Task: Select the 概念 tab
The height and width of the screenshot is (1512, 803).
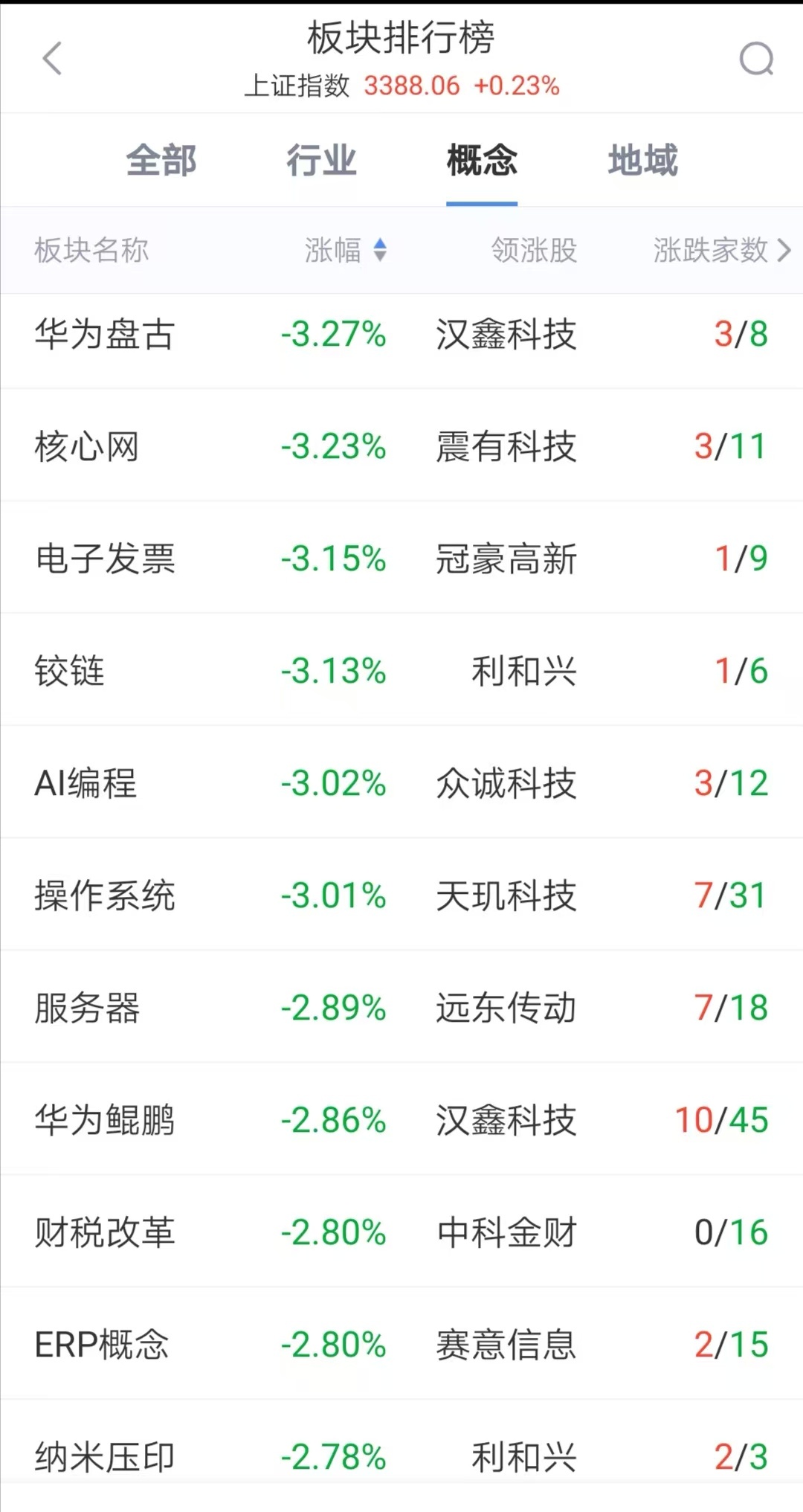Action: pyautogui.click(x=482, y=161)
